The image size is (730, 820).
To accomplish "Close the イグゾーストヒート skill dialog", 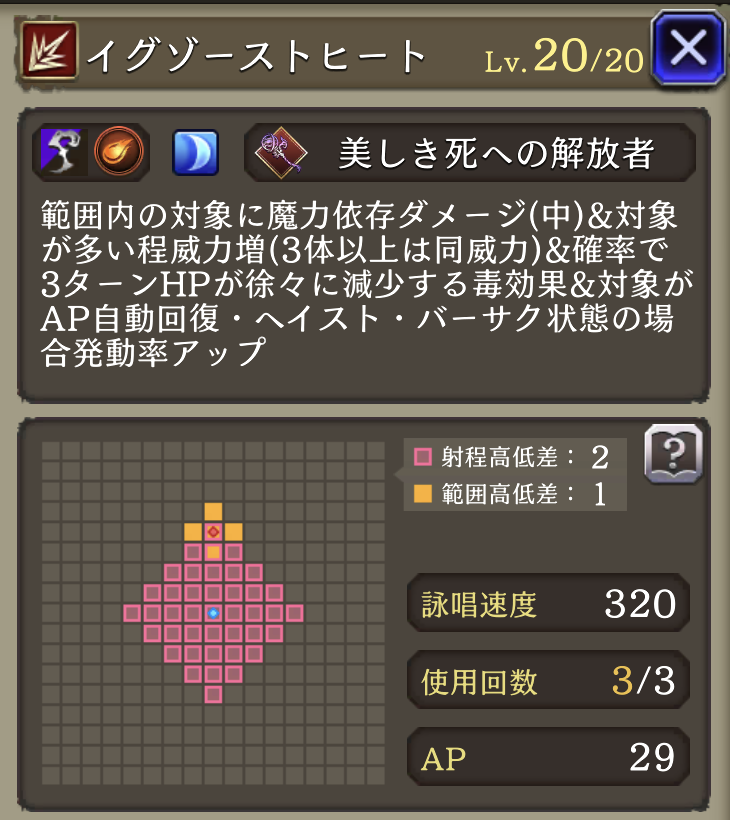I will (687, 47).
